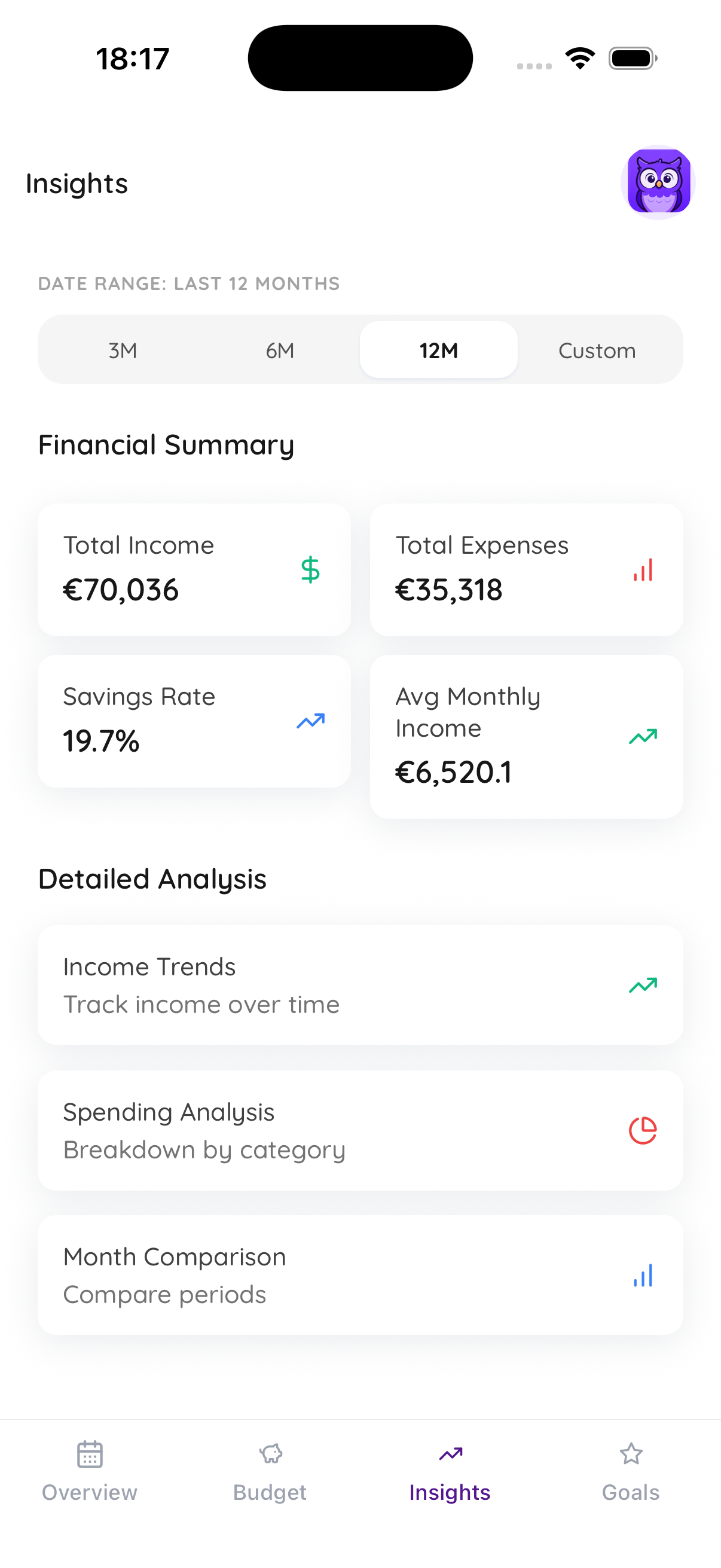Switch the date range to 6M
The height and width of the screenshot is (1568, 721).
(280, 350)
